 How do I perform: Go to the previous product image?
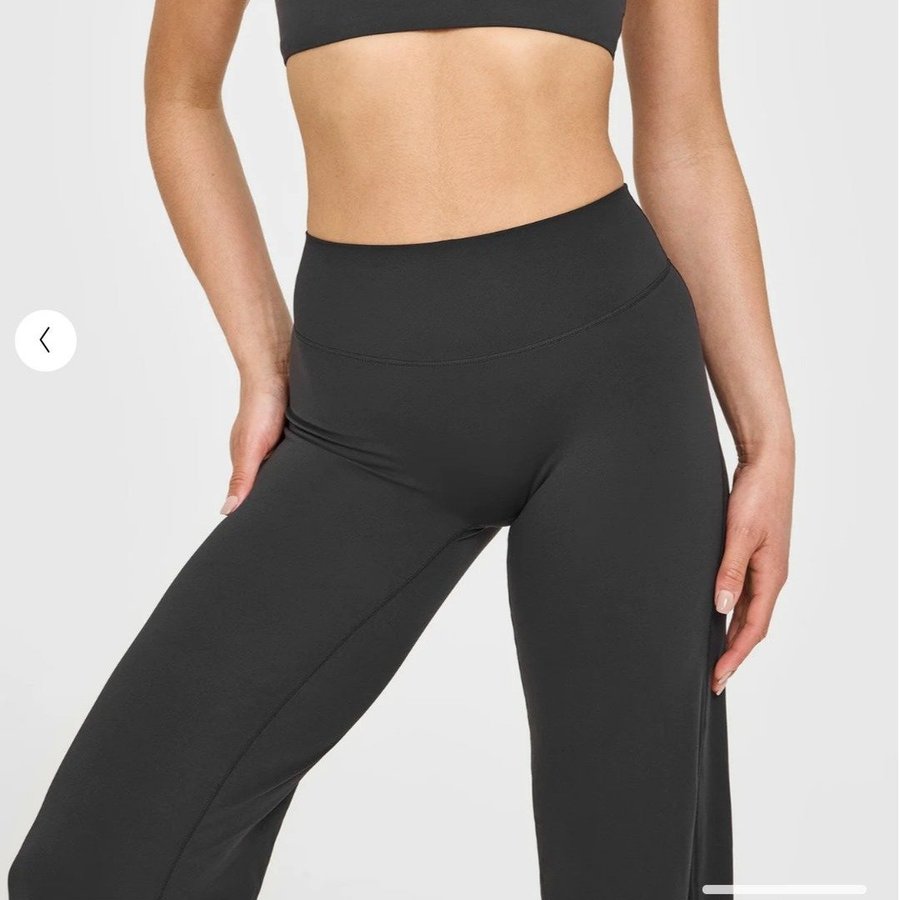(45, 341)
